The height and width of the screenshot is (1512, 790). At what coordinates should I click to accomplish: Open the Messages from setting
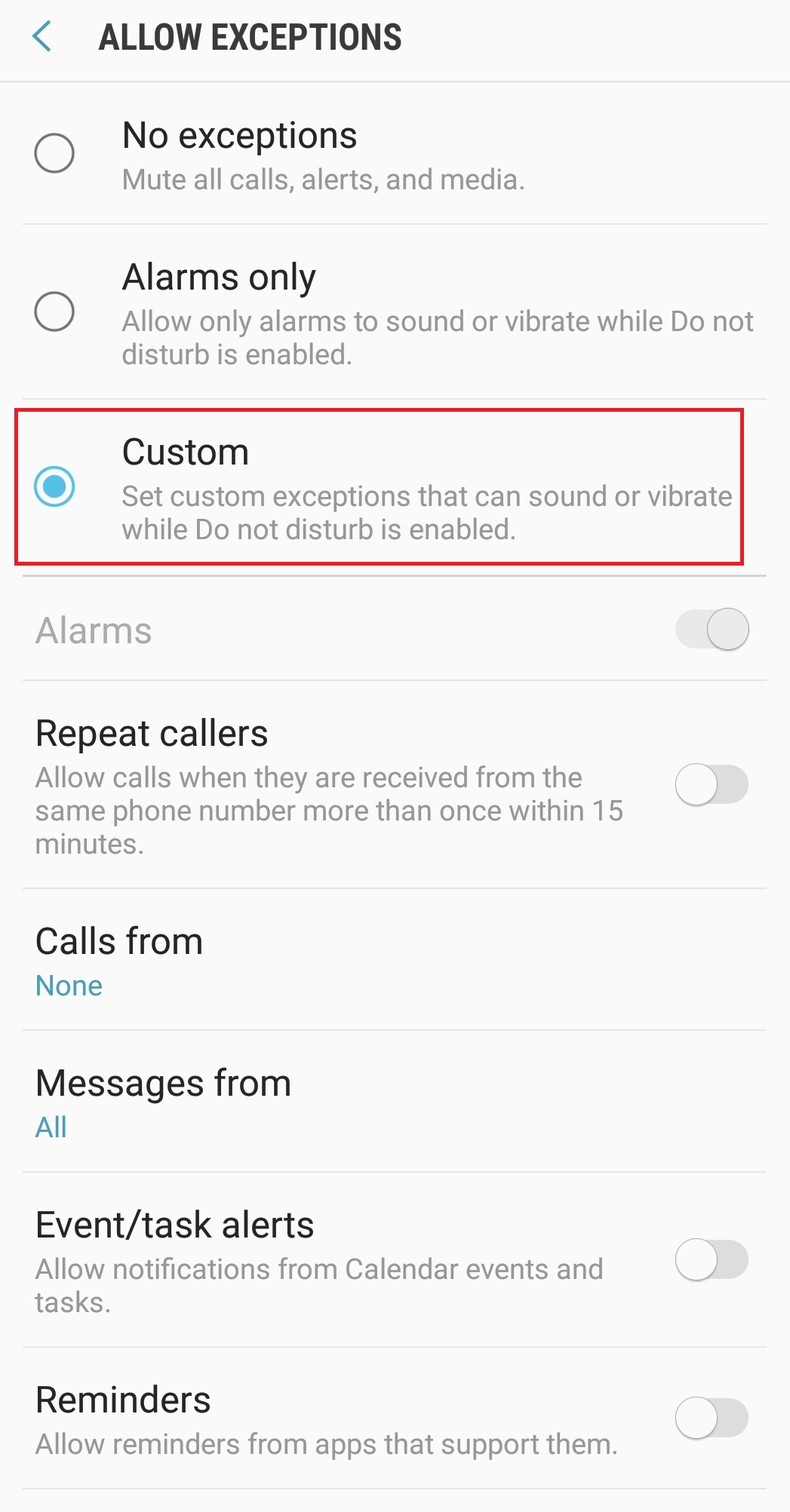(395, 1103)
